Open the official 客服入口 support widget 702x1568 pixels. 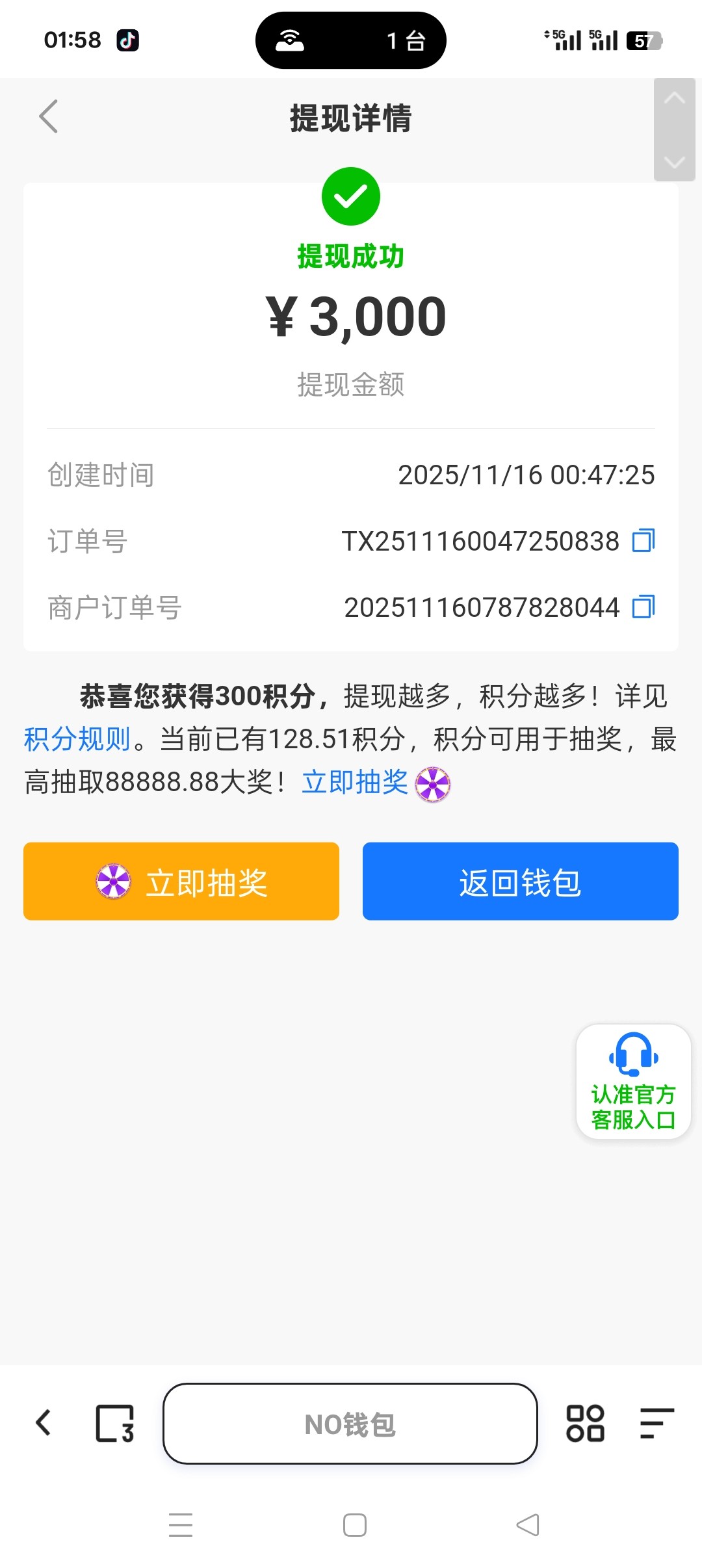(633, 1082)
